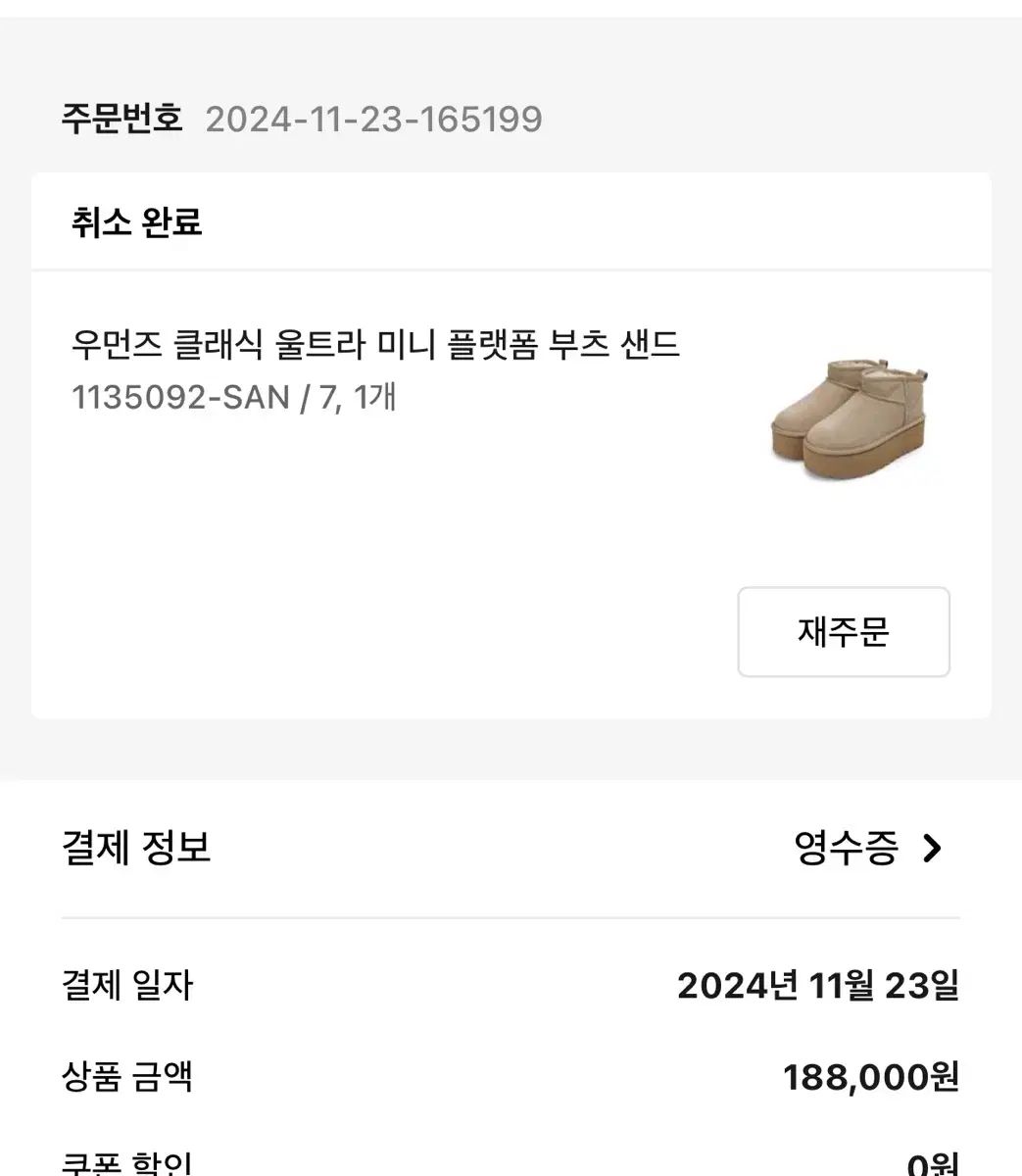Click the 재주문 reorder button

(x=843, y=633)
